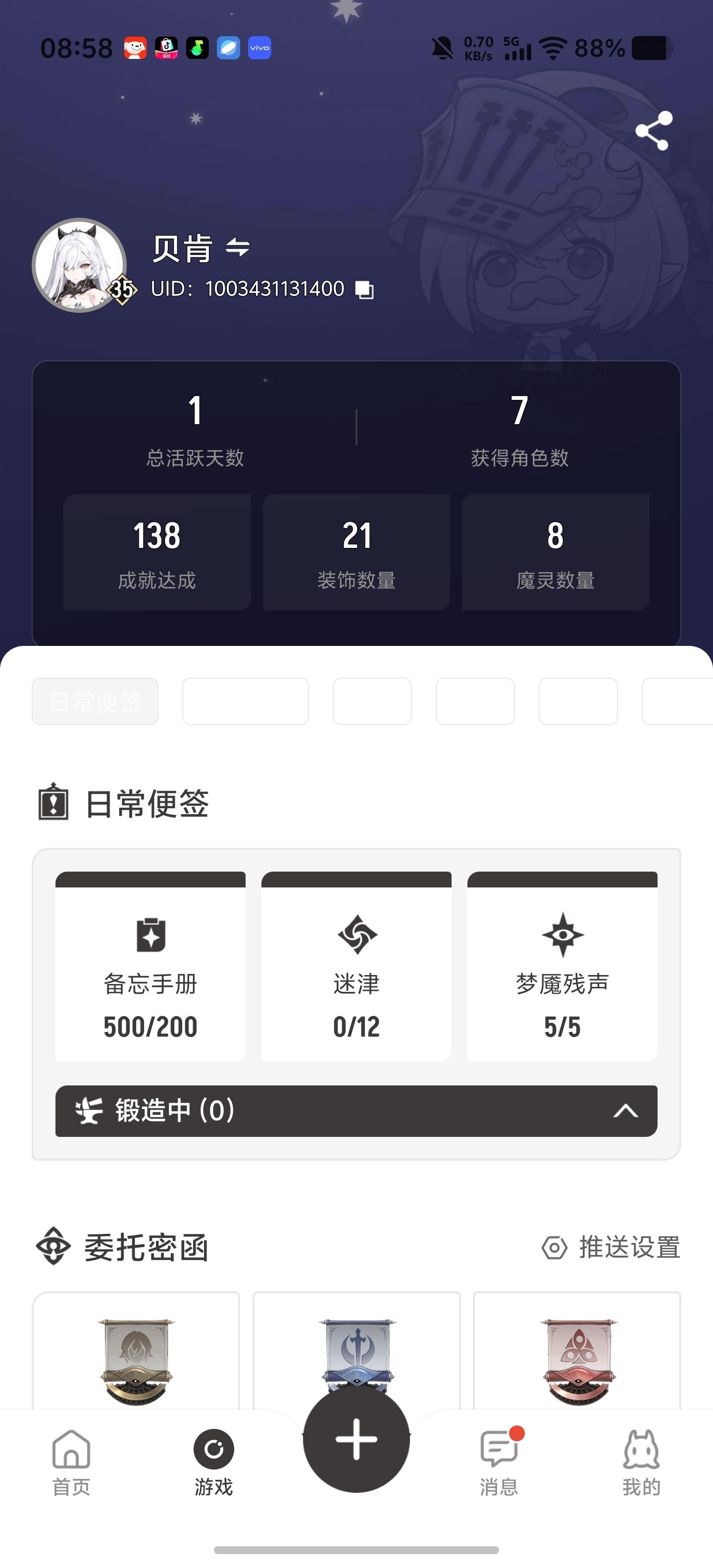Image resolution: width=713 pixels, height=1568 pixels.
Task: View 成就达成 details
Action: point(157,552)
